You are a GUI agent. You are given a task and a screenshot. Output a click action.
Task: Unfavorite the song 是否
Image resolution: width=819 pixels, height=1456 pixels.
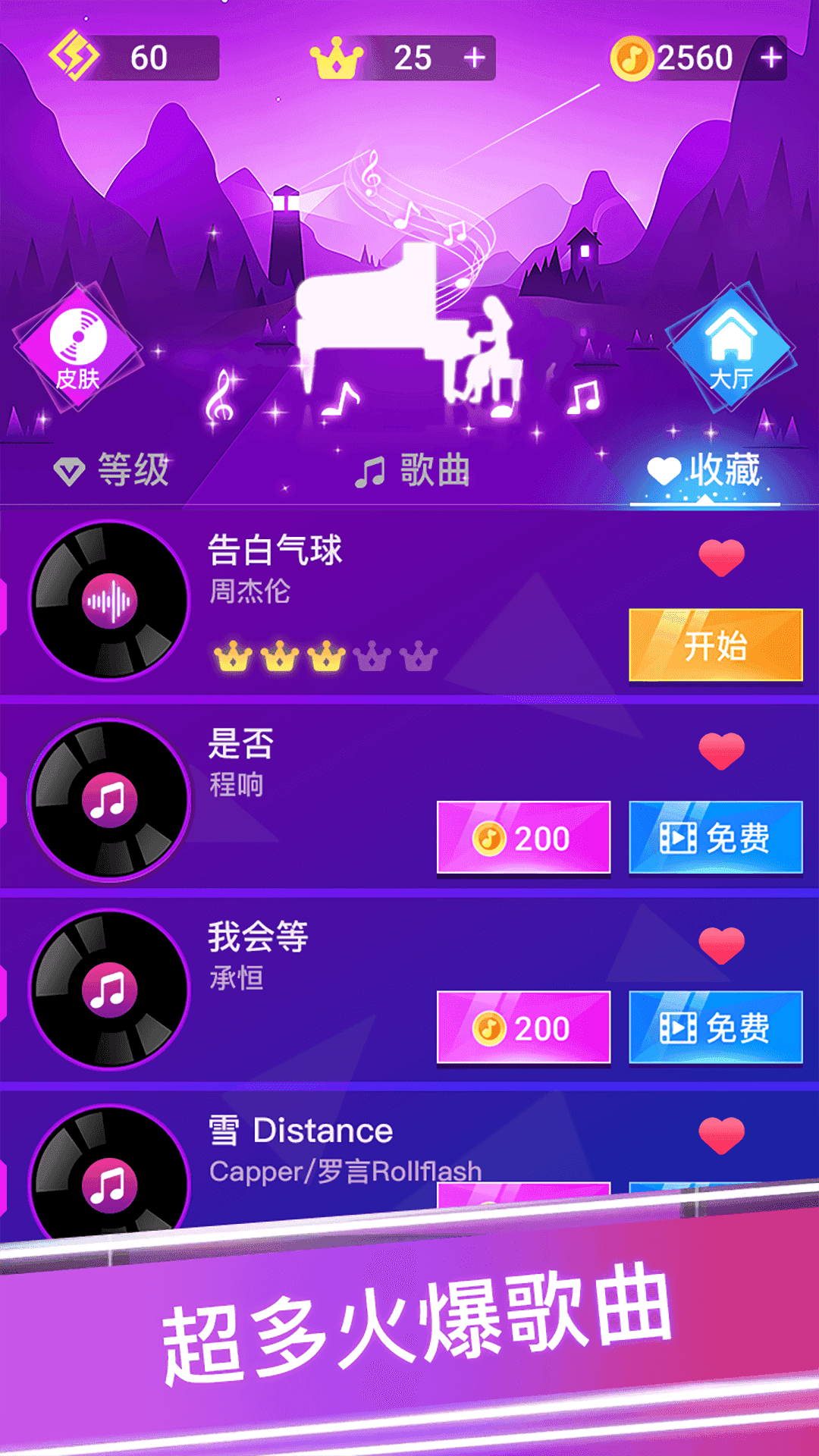pyautogui.click(x=721, y=751)
